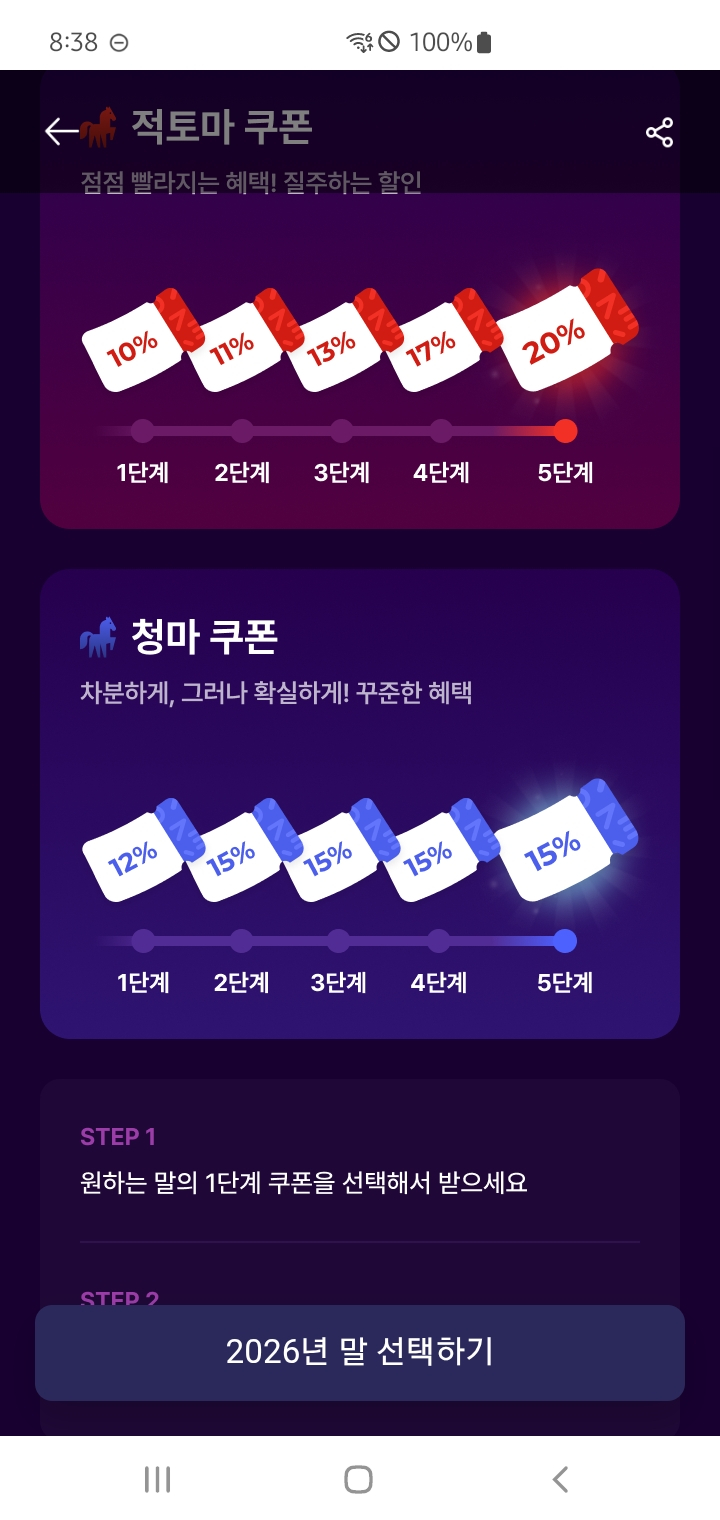720x1520 pixels.
Task: Go back using the top-left arrow
Action: pyautogui.click(x=60, y=131)
